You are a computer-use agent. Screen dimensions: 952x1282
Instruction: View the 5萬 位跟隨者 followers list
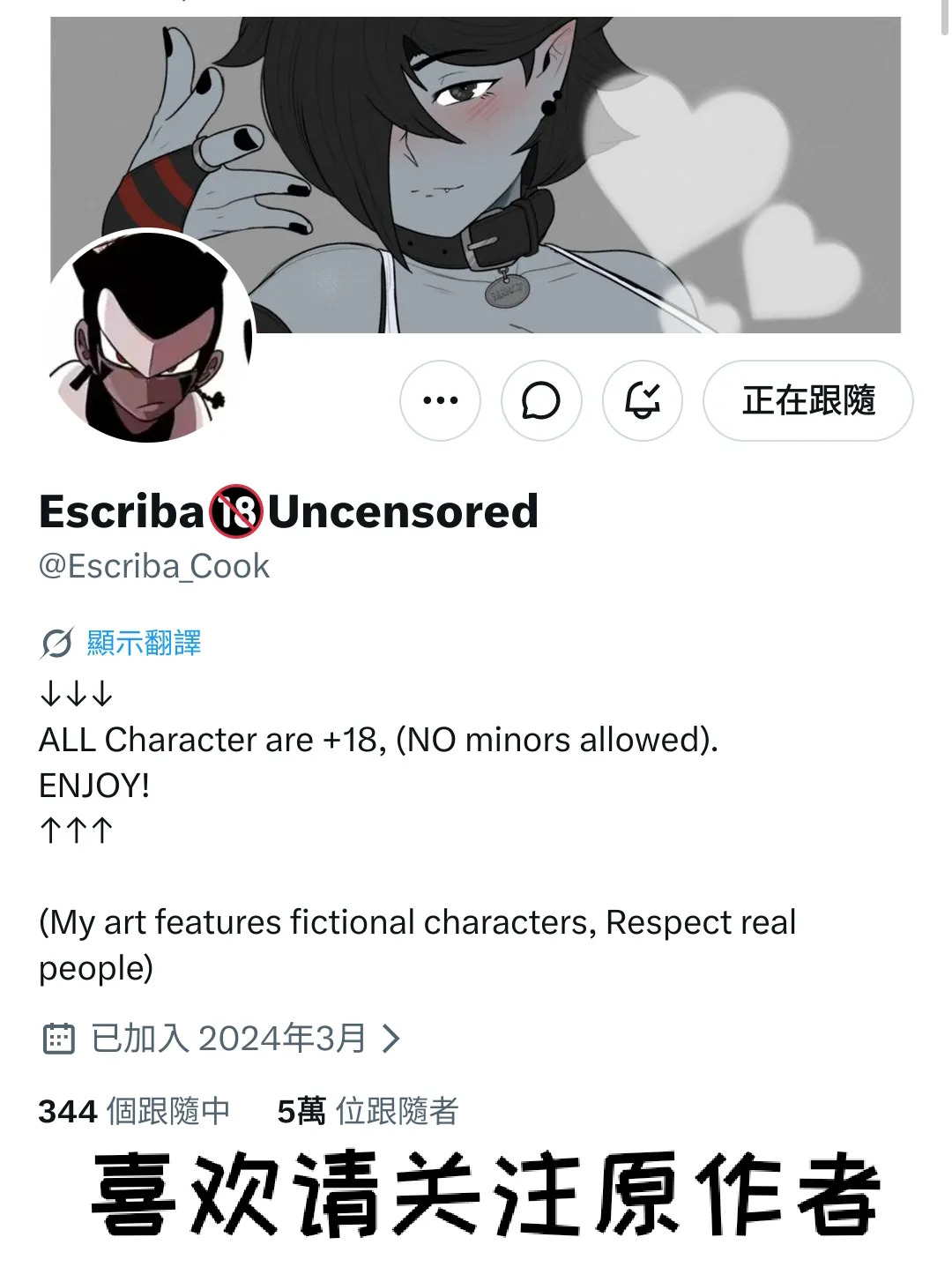[x=368, y=1111]
